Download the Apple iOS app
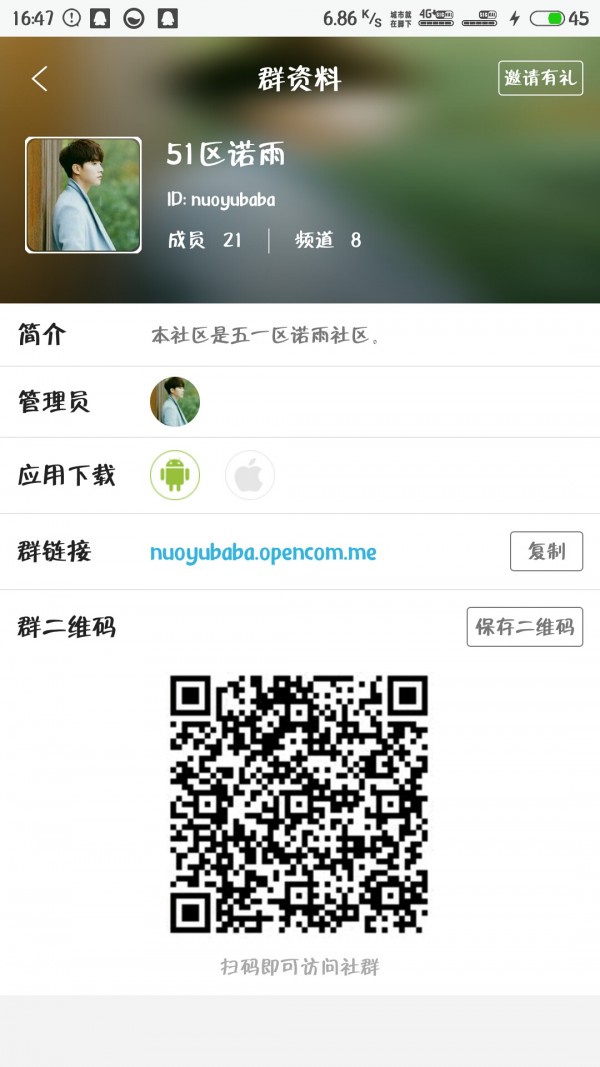The image size is (600, 1067). [x=249, y=476]
